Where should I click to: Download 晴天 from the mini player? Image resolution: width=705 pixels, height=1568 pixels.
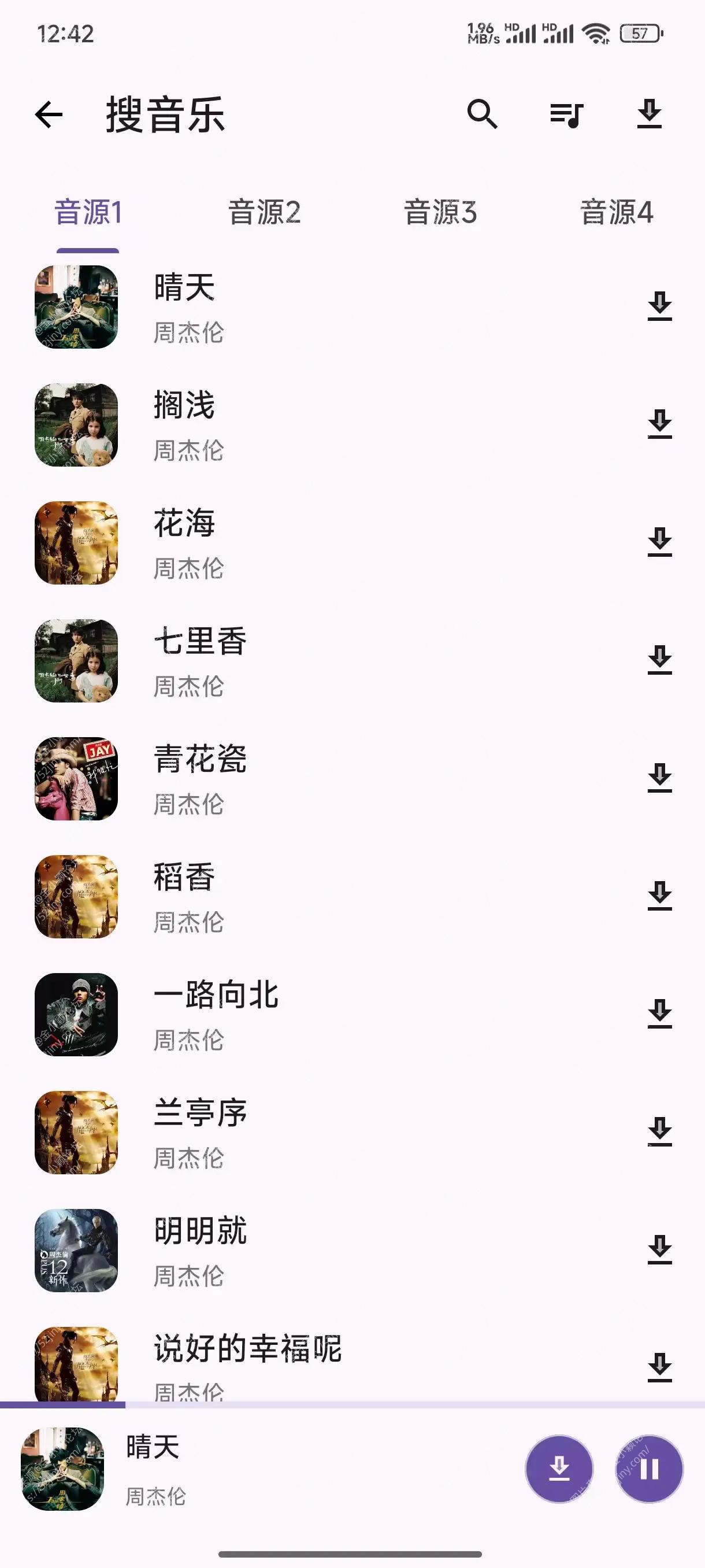pos(560,1469)
